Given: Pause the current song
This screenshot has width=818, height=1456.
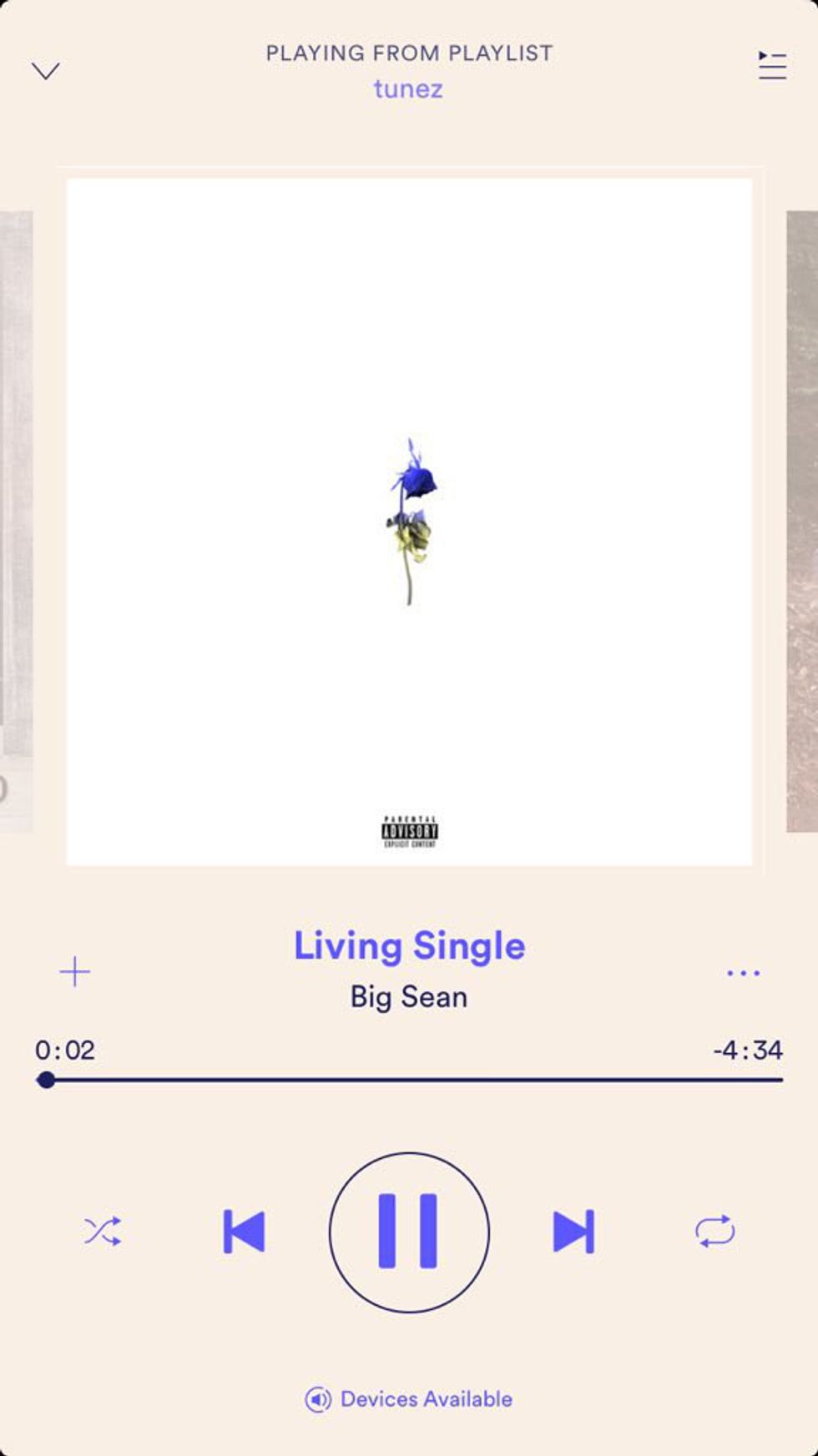Looking at the screenshot, I should (x=409, y=1232).
